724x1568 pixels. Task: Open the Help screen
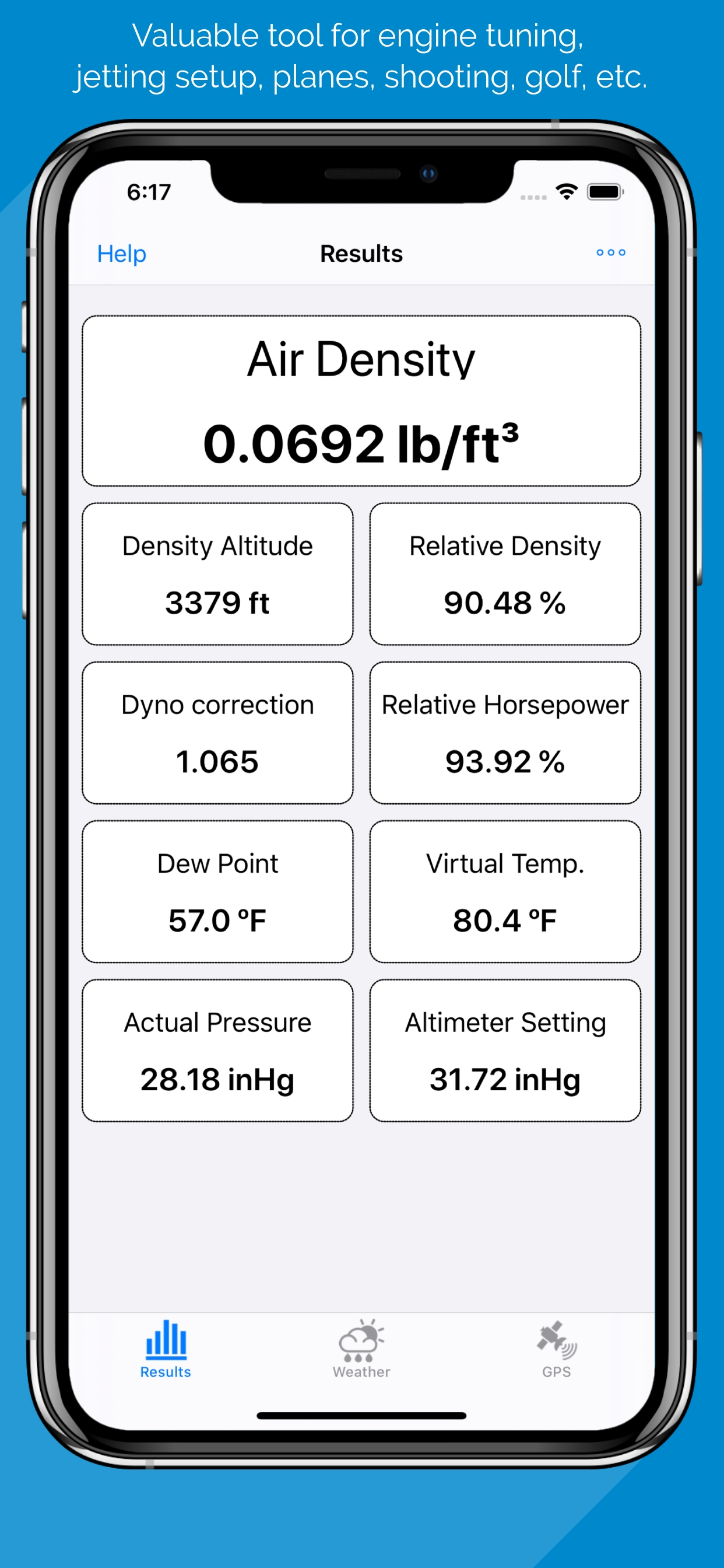pyautogui.click(x=121, y=253)
